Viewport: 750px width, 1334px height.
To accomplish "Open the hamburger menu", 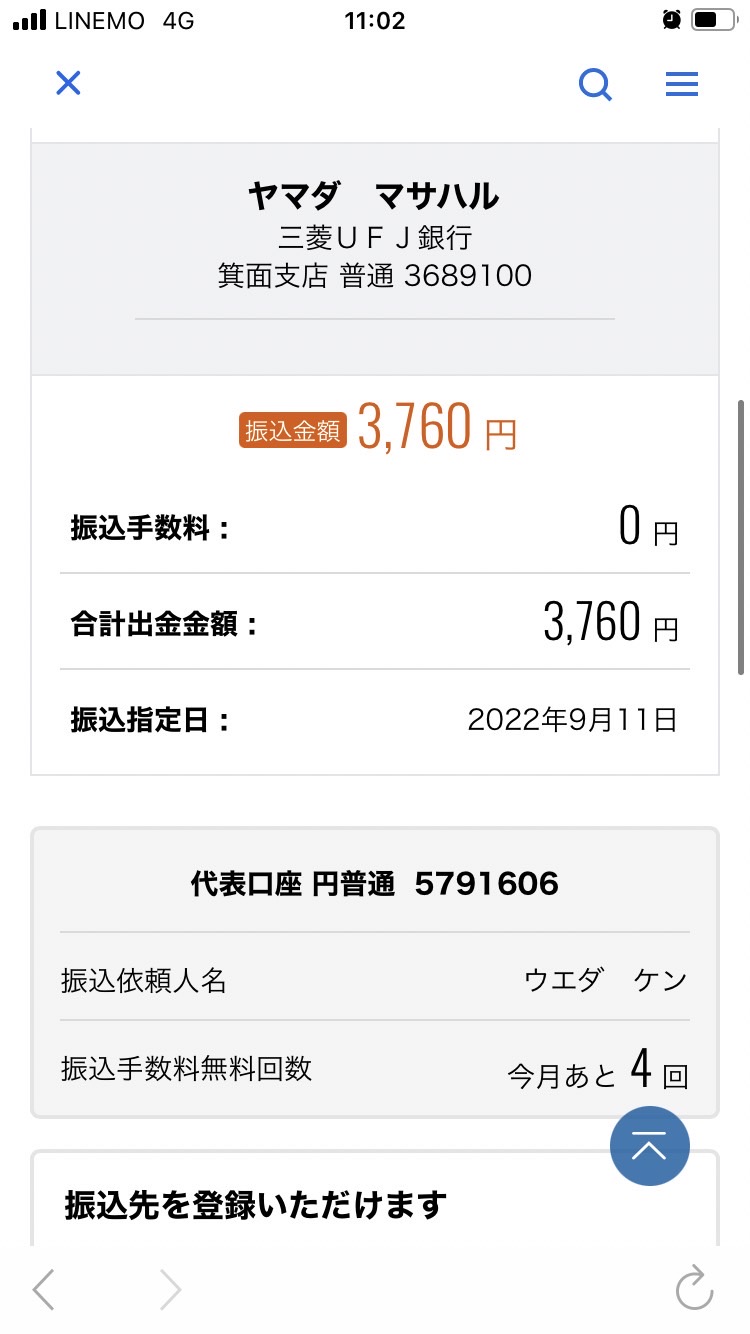I will (682, 84).
